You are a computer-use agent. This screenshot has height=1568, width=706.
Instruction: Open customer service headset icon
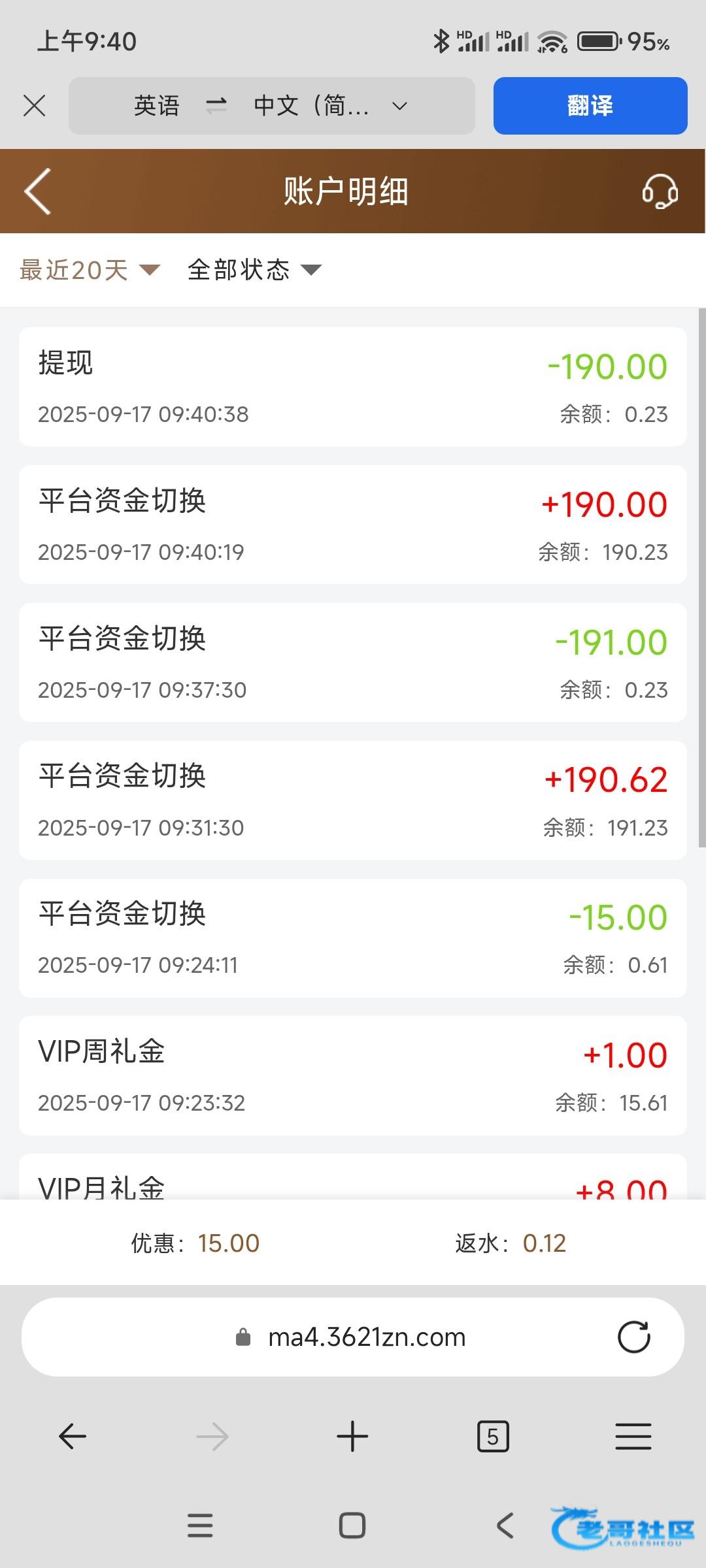click(x=660, y=191)
